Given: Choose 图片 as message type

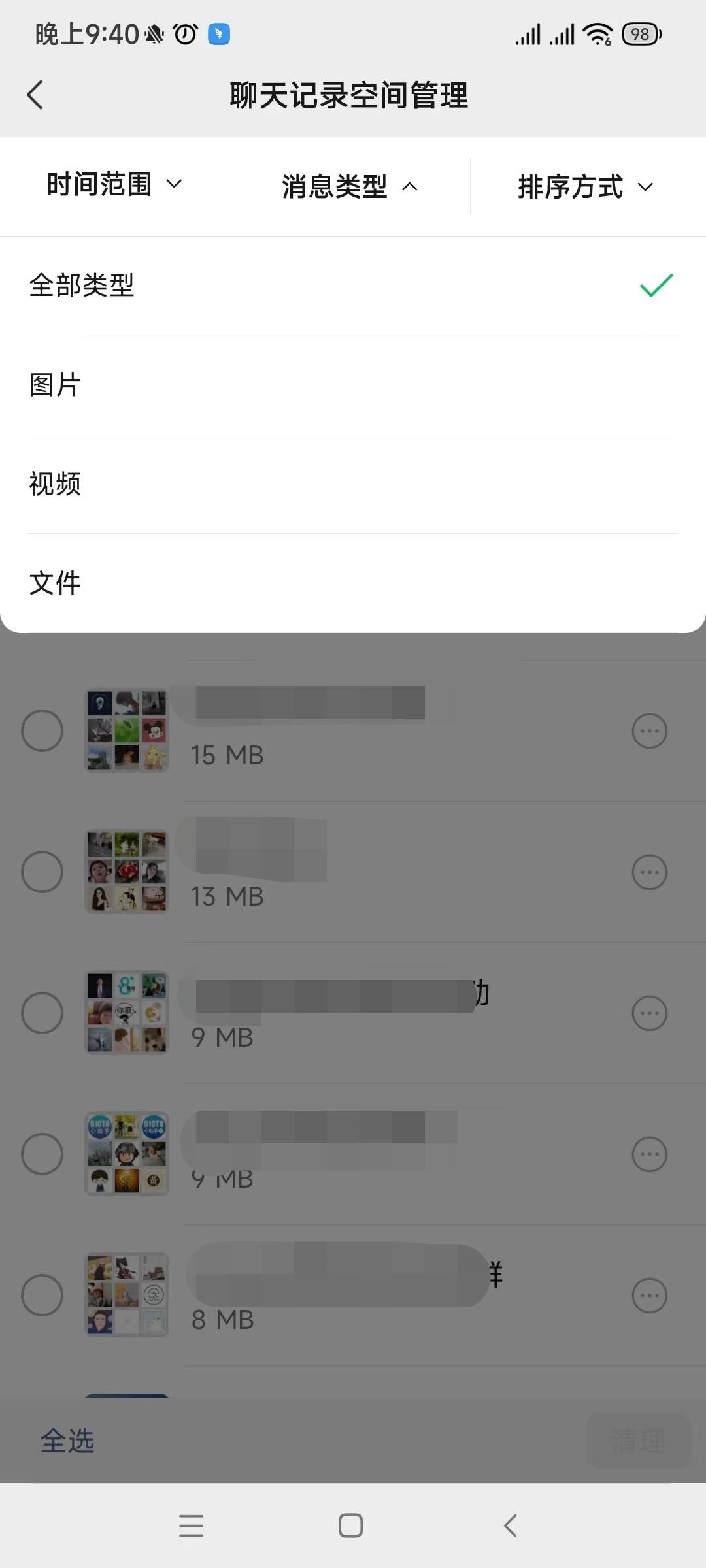Looking at the screenshot, I should 352,385.
